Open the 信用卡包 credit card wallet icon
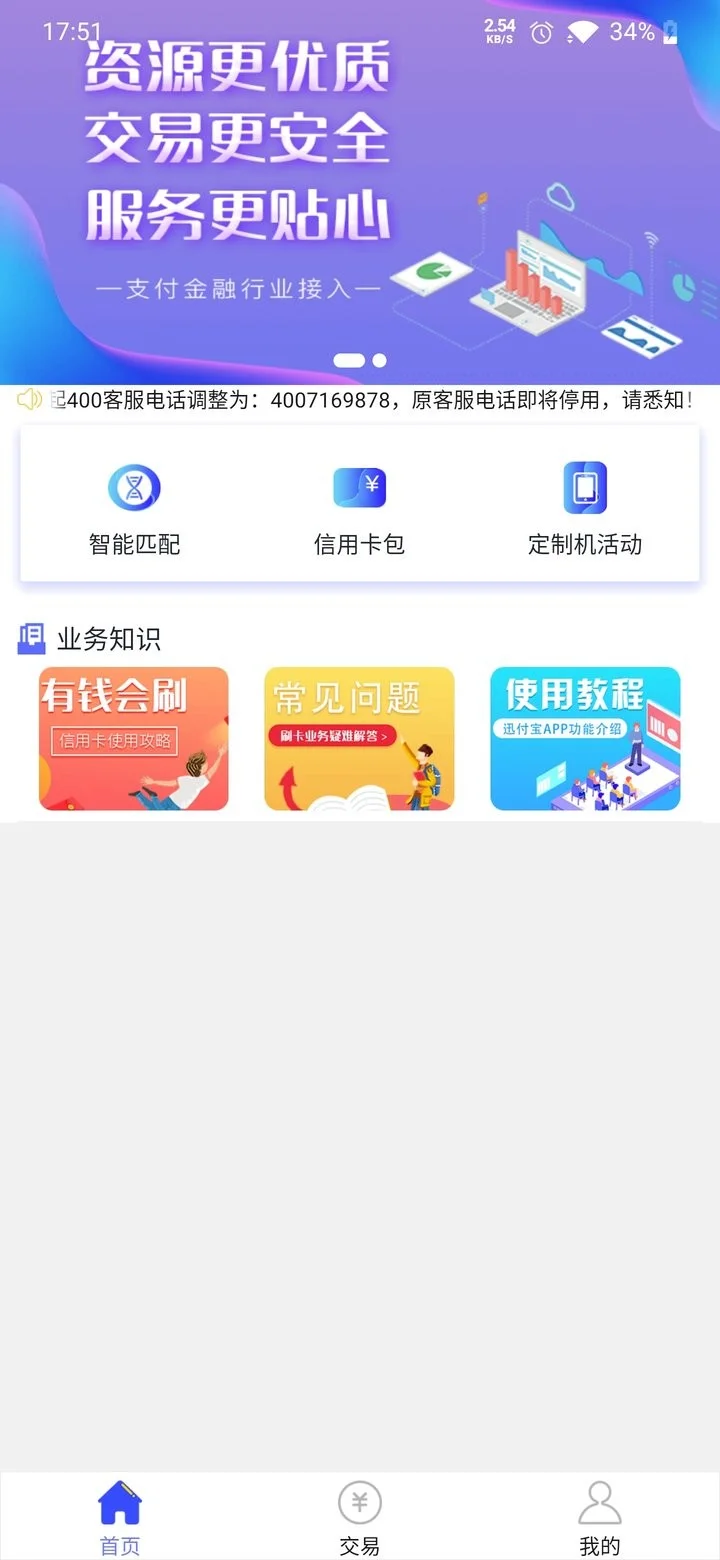This screenshot has height=1560, width=720. [x=359, y=487]
